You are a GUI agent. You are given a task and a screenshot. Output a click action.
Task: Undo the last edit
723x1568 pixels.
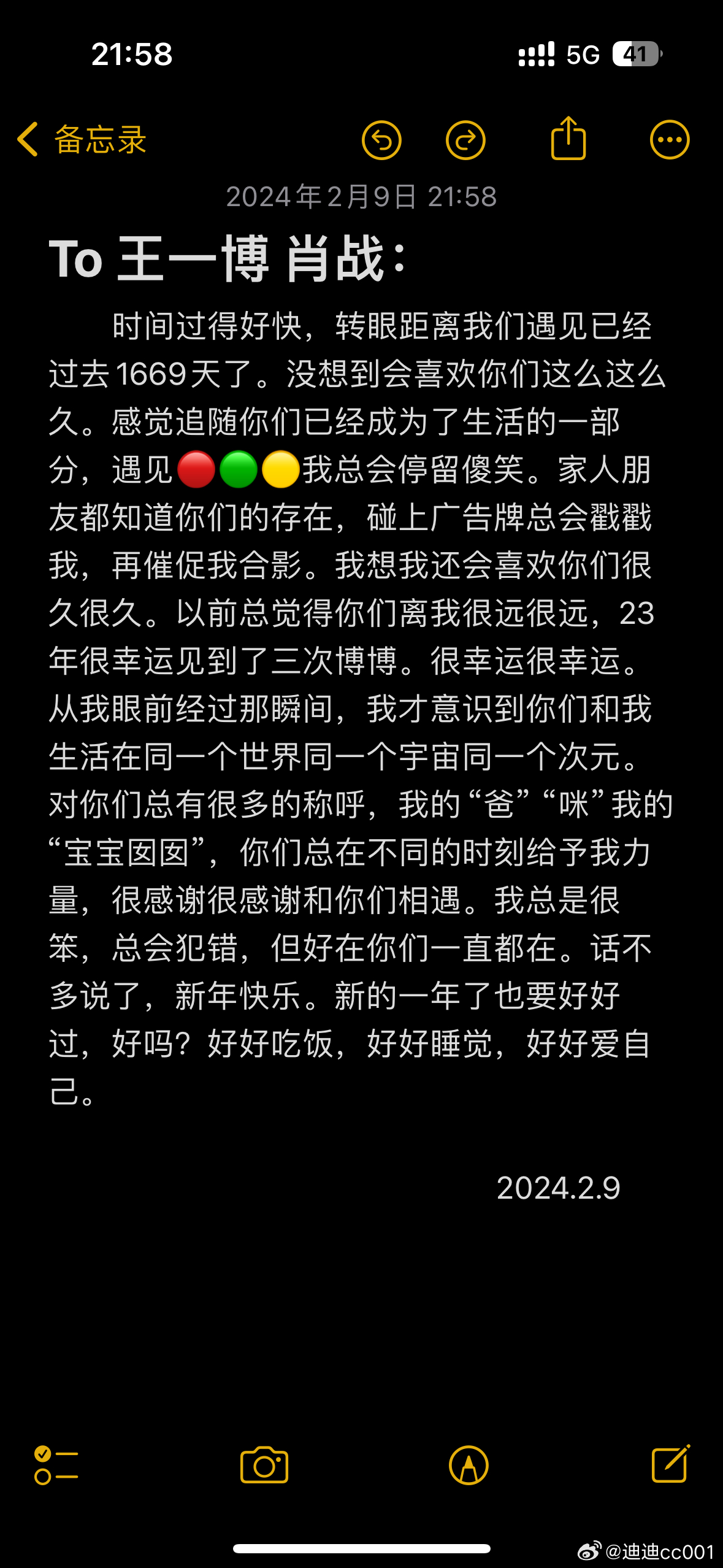(x=381, y=140)
